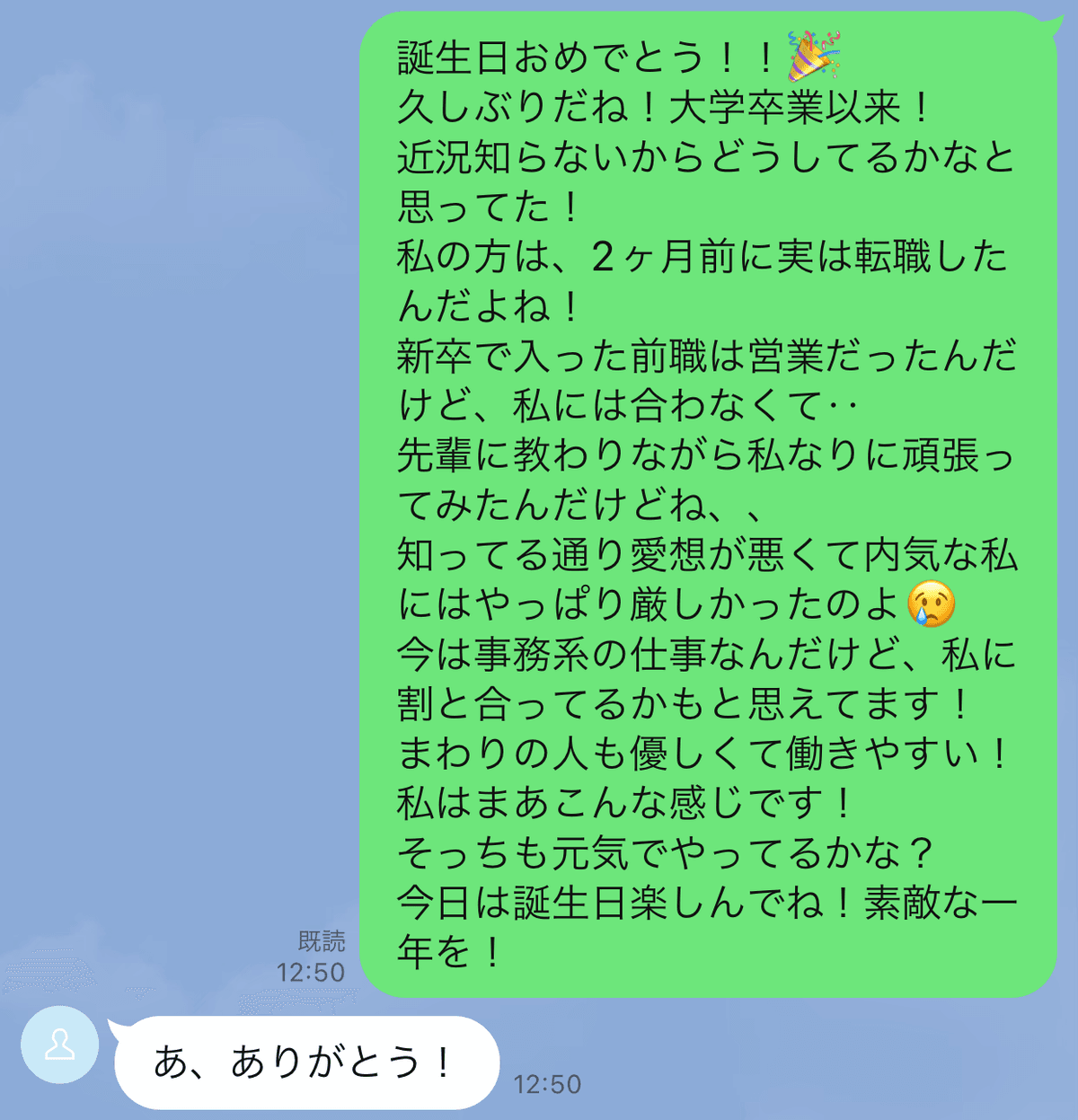Select the line 誕生日おめでとう！！ in the message
The height and width of the screenshot is (1120, 1078).
tap(584, 58)
